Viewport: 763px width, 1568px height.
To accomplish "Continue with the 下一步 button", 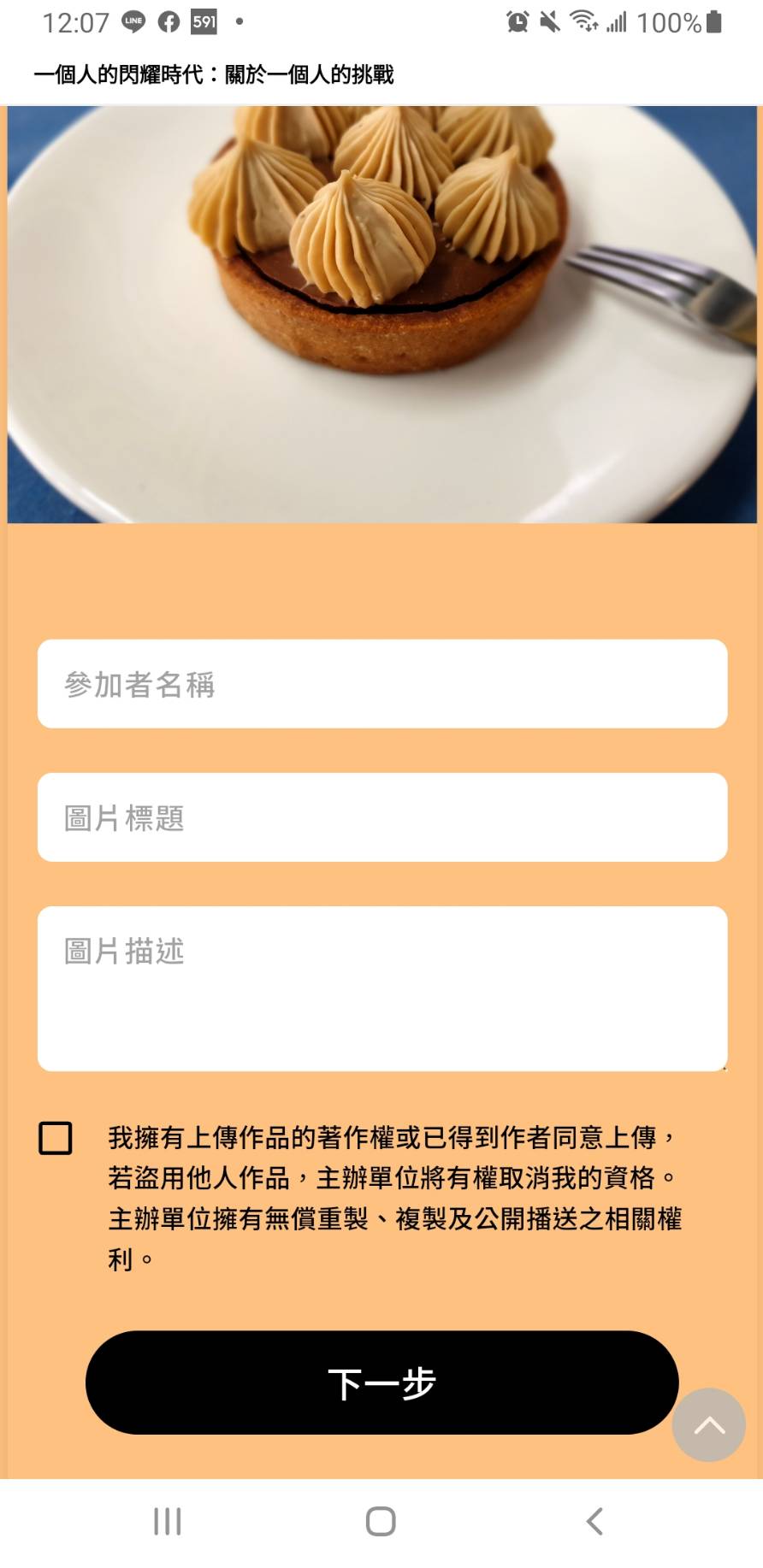I will coord(381,1382).
